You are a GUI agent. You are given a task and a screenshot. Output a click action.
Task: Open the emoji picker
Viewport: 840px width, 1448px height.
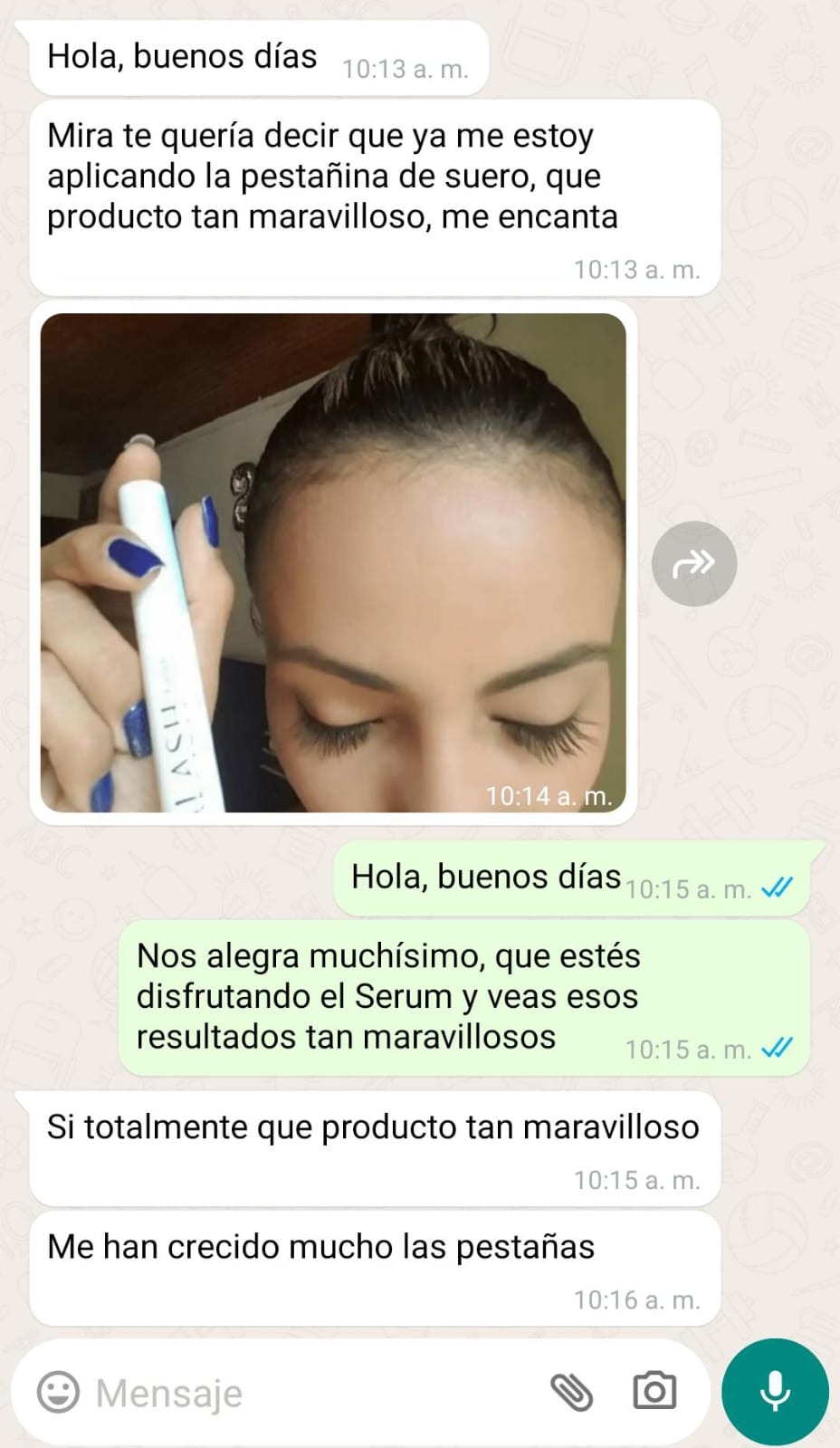[58, 1392]
